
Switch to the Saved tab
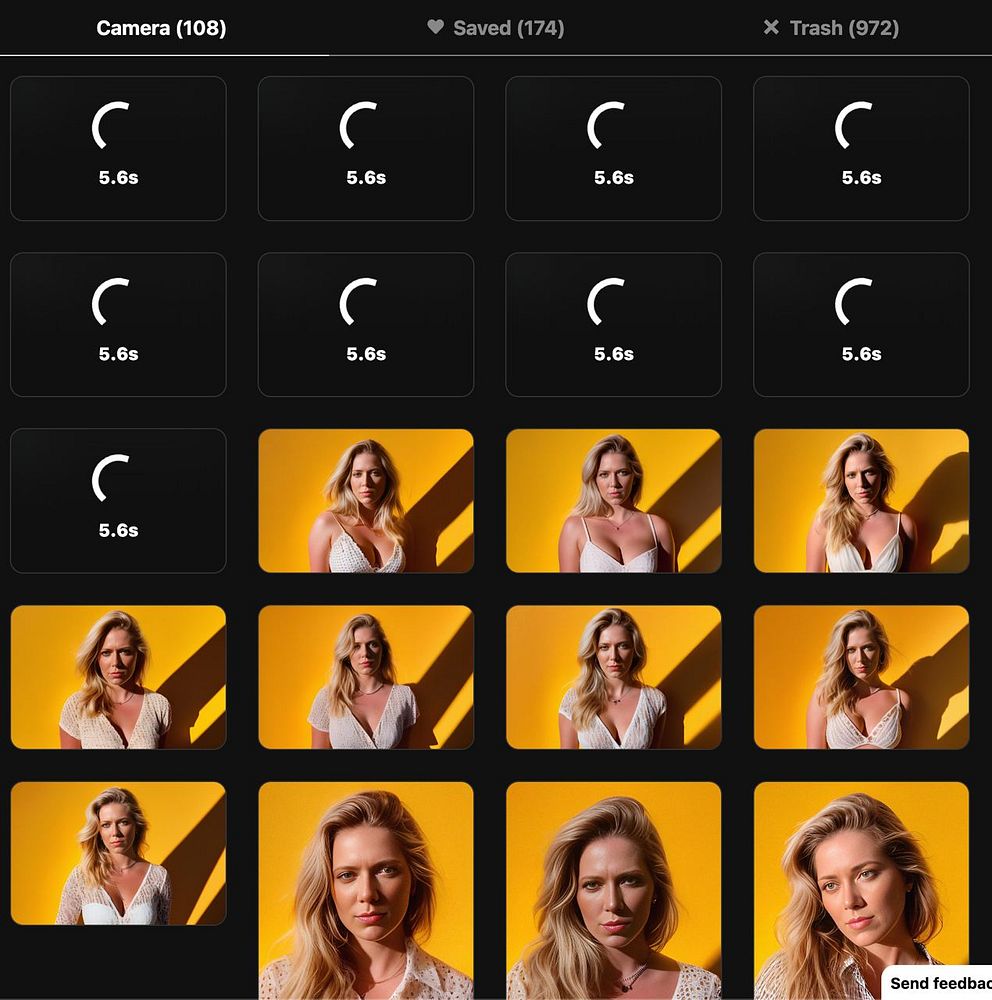[496, 28]
